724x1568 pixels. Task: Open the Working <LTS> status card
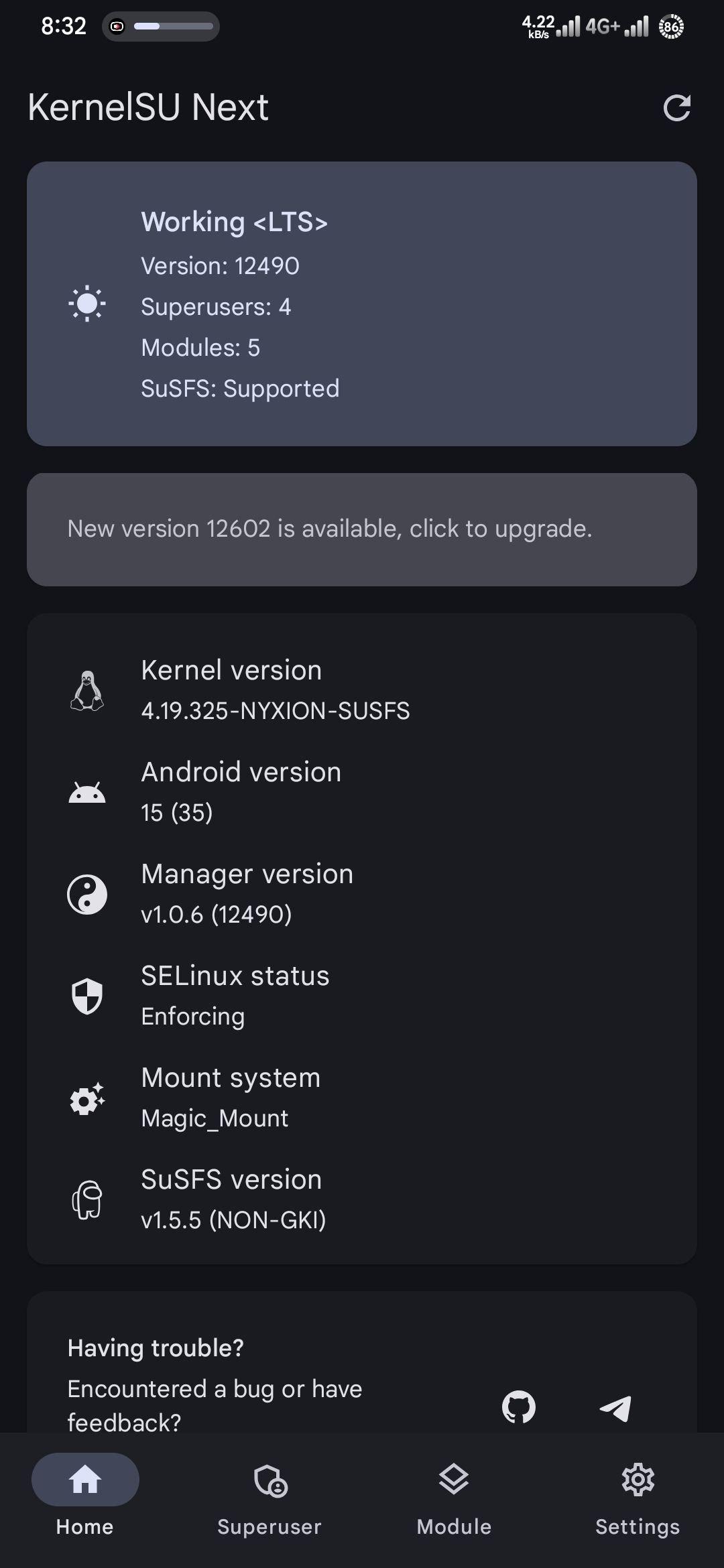(x=362, y=304)
